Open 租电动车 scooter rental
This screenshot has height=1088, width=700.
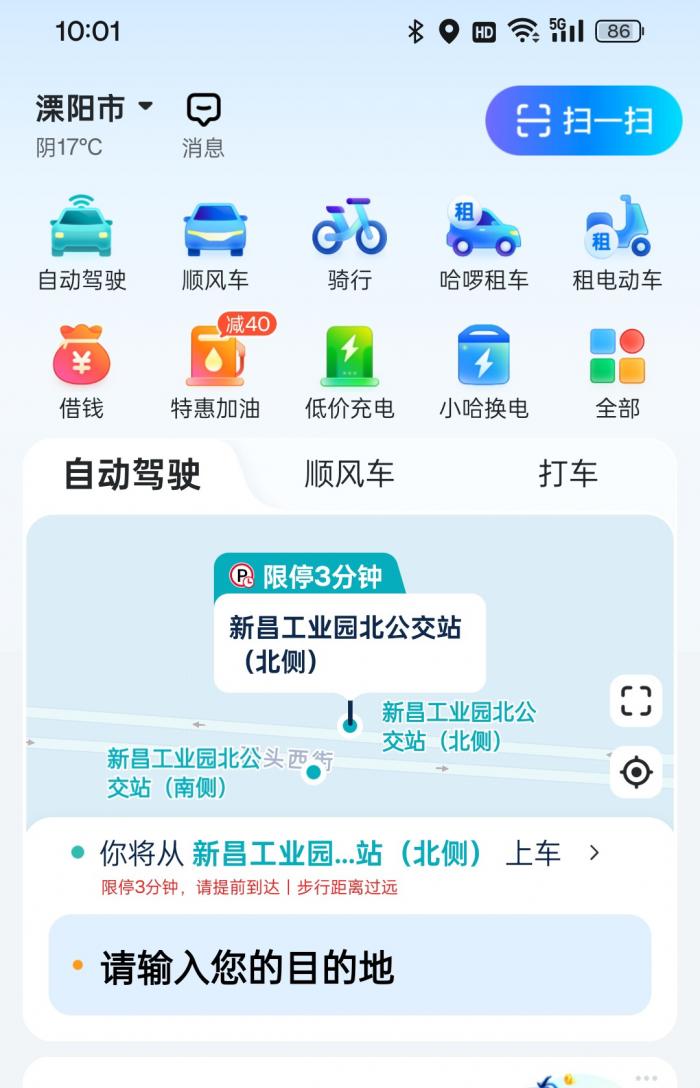point(617,243)
